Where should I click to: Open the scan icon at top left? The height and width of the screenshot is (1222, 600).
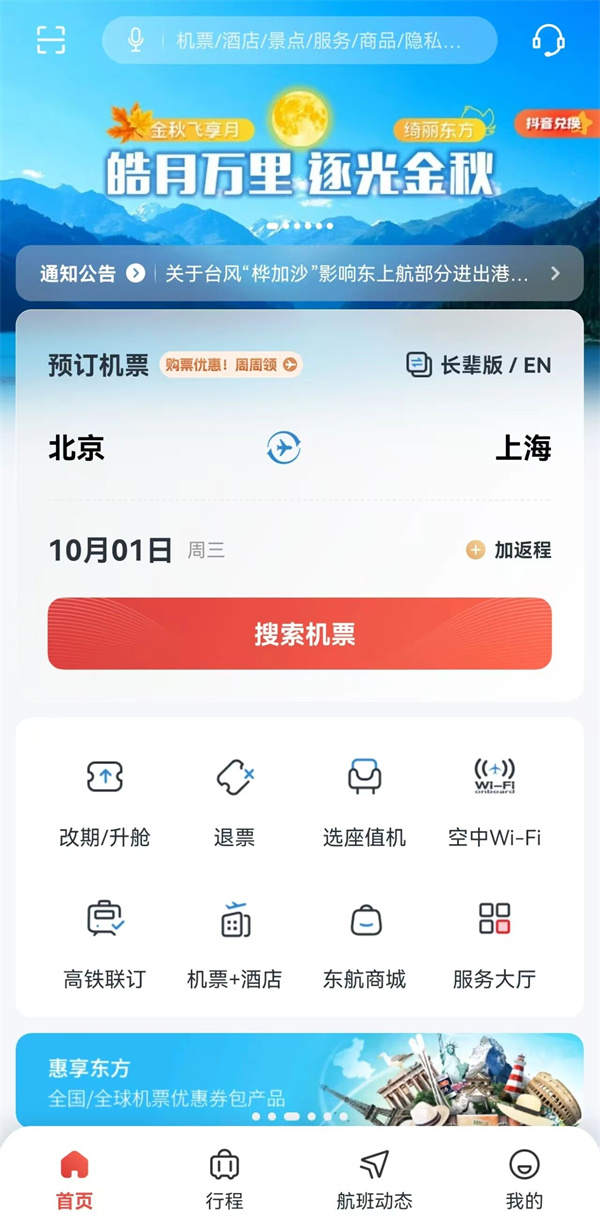[x=50, y=40]
